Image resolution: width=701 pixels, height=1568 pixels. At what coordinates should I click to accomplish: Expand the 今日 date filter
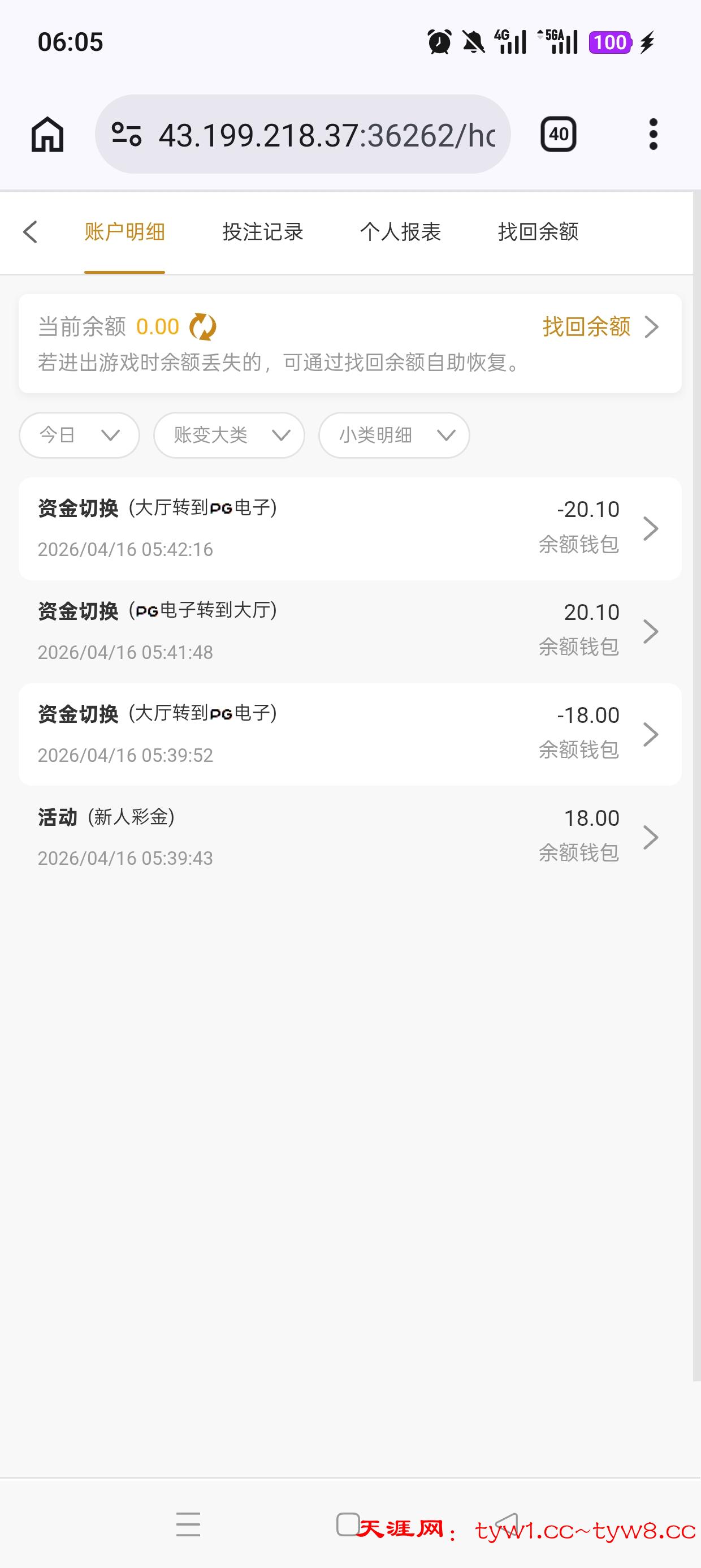[79, 434]
